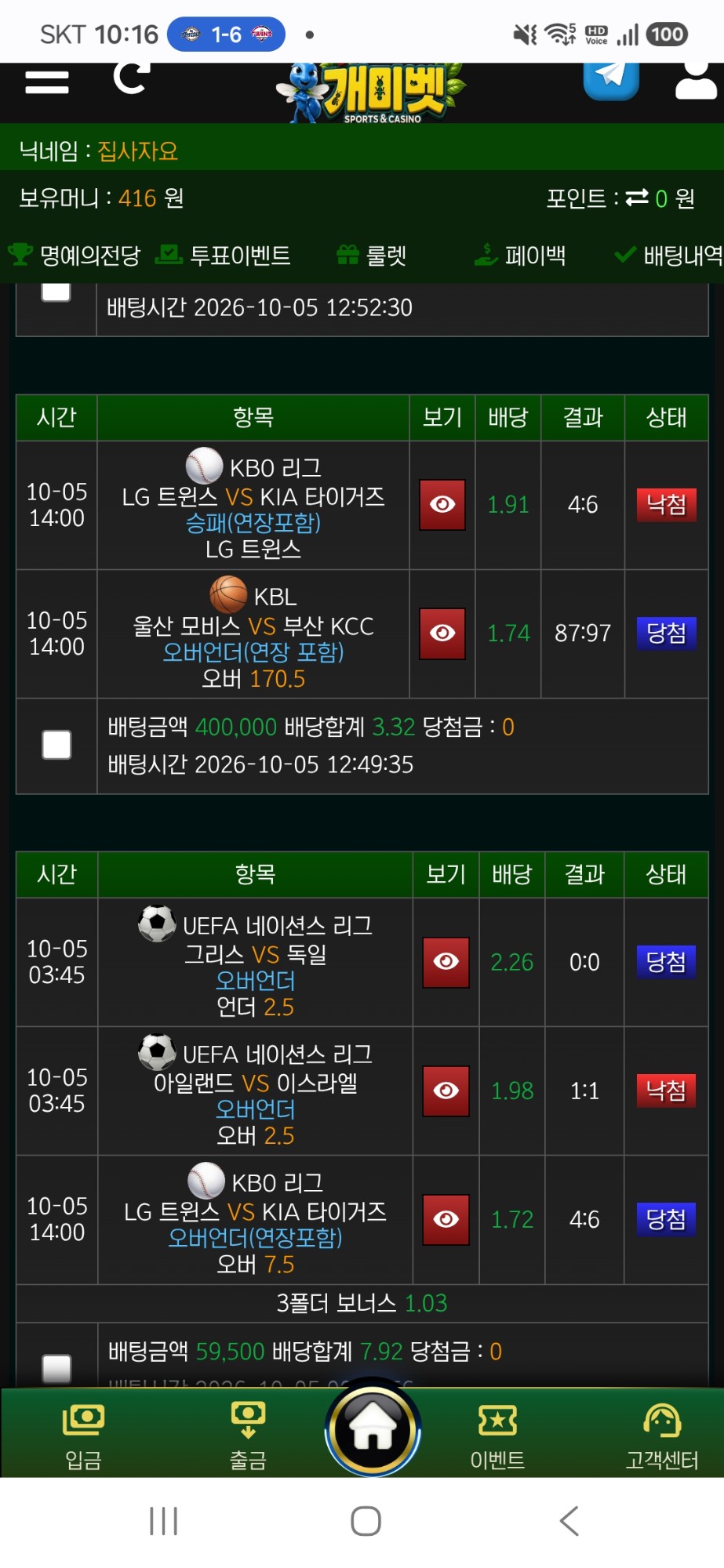The height and width of the screenshot is (1568, 724).
Task: Select 페이백 menu item
Action: click(x=520, y=256)
